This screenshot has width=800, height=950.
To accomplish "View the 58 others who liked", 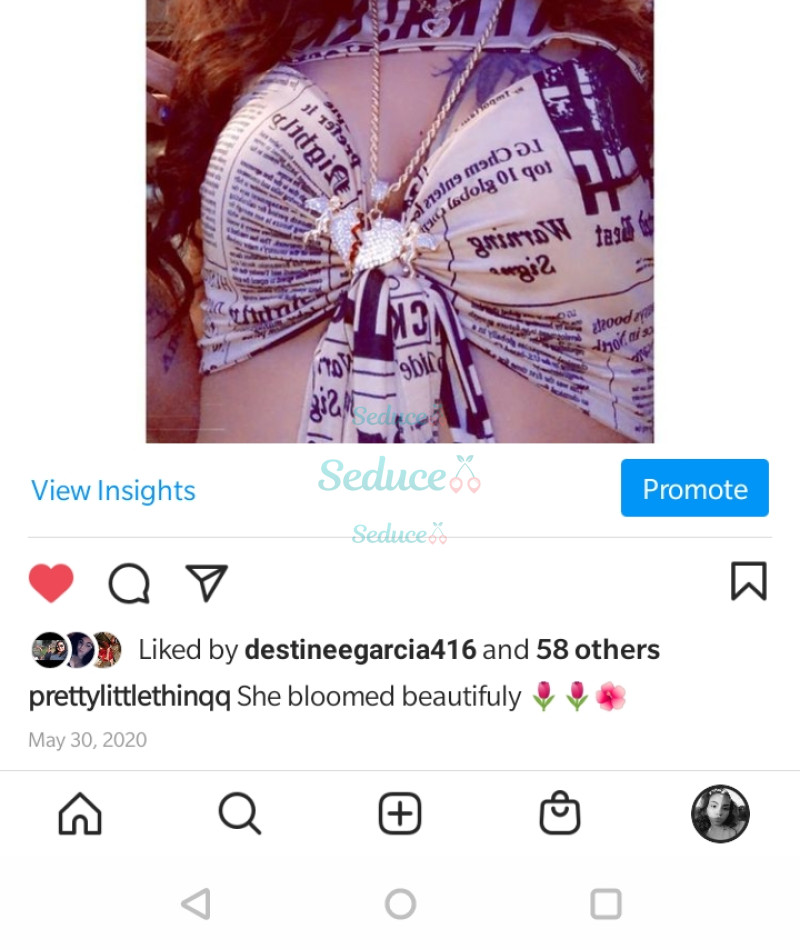I will tap(597, 650).
